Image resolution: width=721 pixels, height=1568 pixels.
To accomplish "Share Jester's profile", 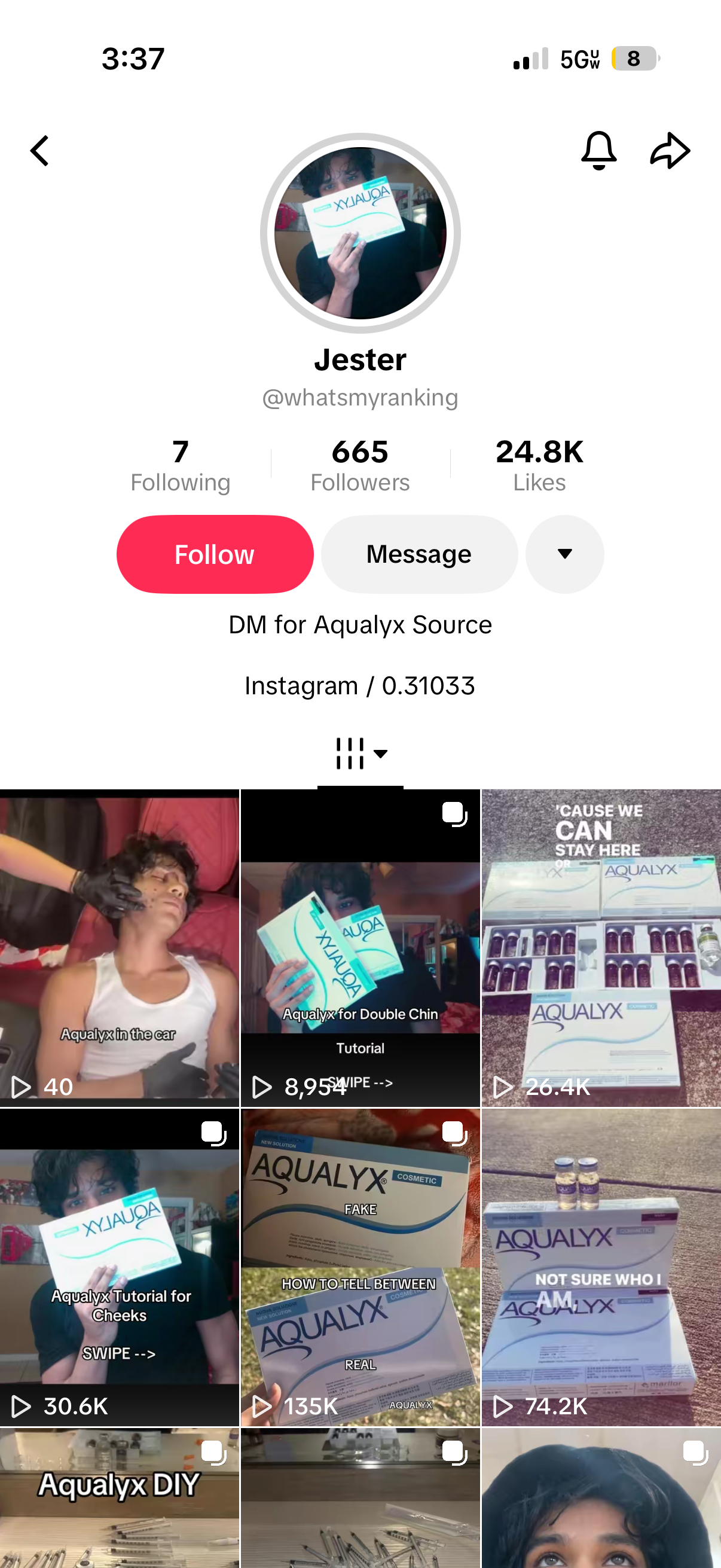I will 670,150.
